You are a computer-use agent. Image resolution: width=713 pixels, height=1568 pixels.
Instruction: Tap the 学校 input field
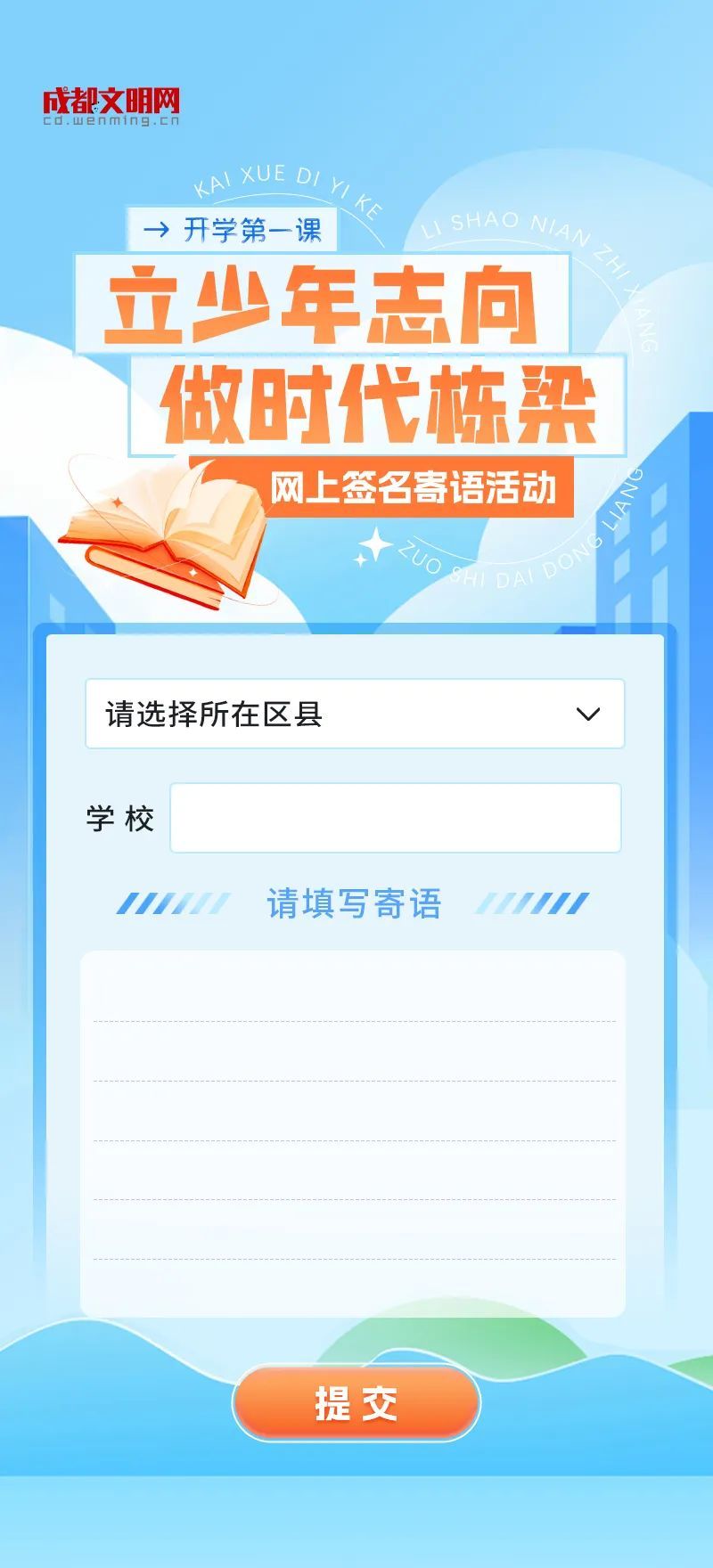pyautogui.click(x=395, y=818)
